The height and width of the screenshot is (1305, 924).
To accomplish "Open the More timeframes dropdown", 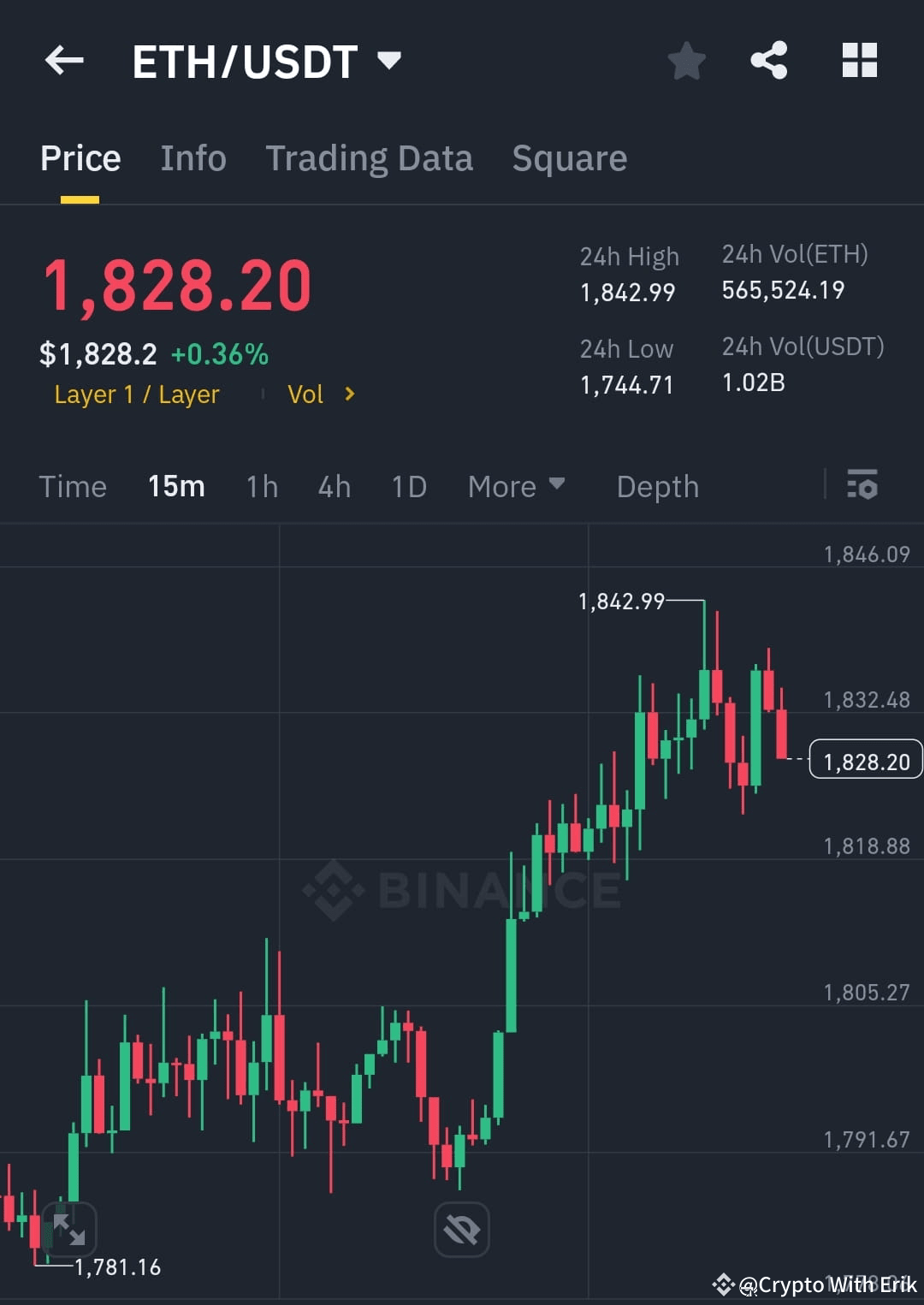I will tap(516, 486).
